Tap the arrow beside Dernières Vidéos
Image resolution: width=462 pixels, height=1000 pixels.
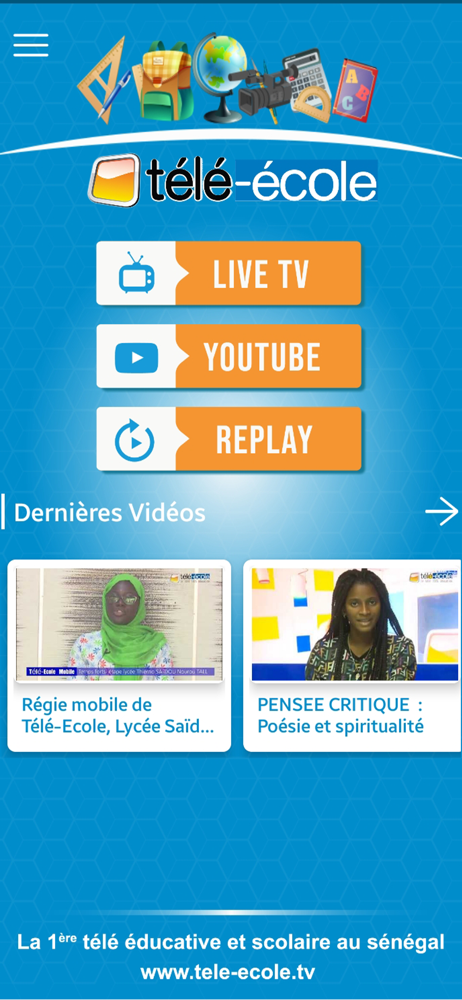(x=442, y=511)
